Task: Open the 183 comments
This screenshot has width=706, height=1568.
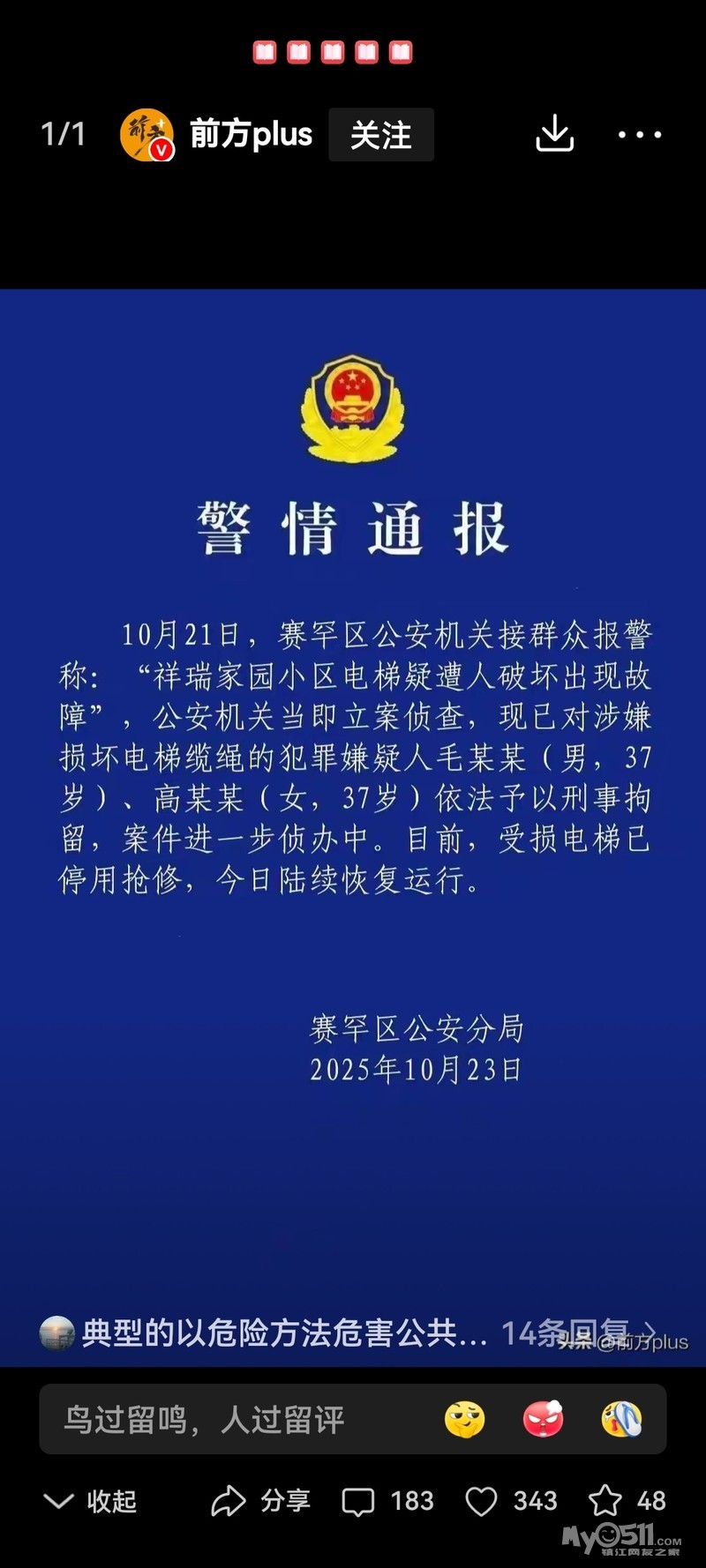Action: pyautogui.click(x=388, y=1501)
